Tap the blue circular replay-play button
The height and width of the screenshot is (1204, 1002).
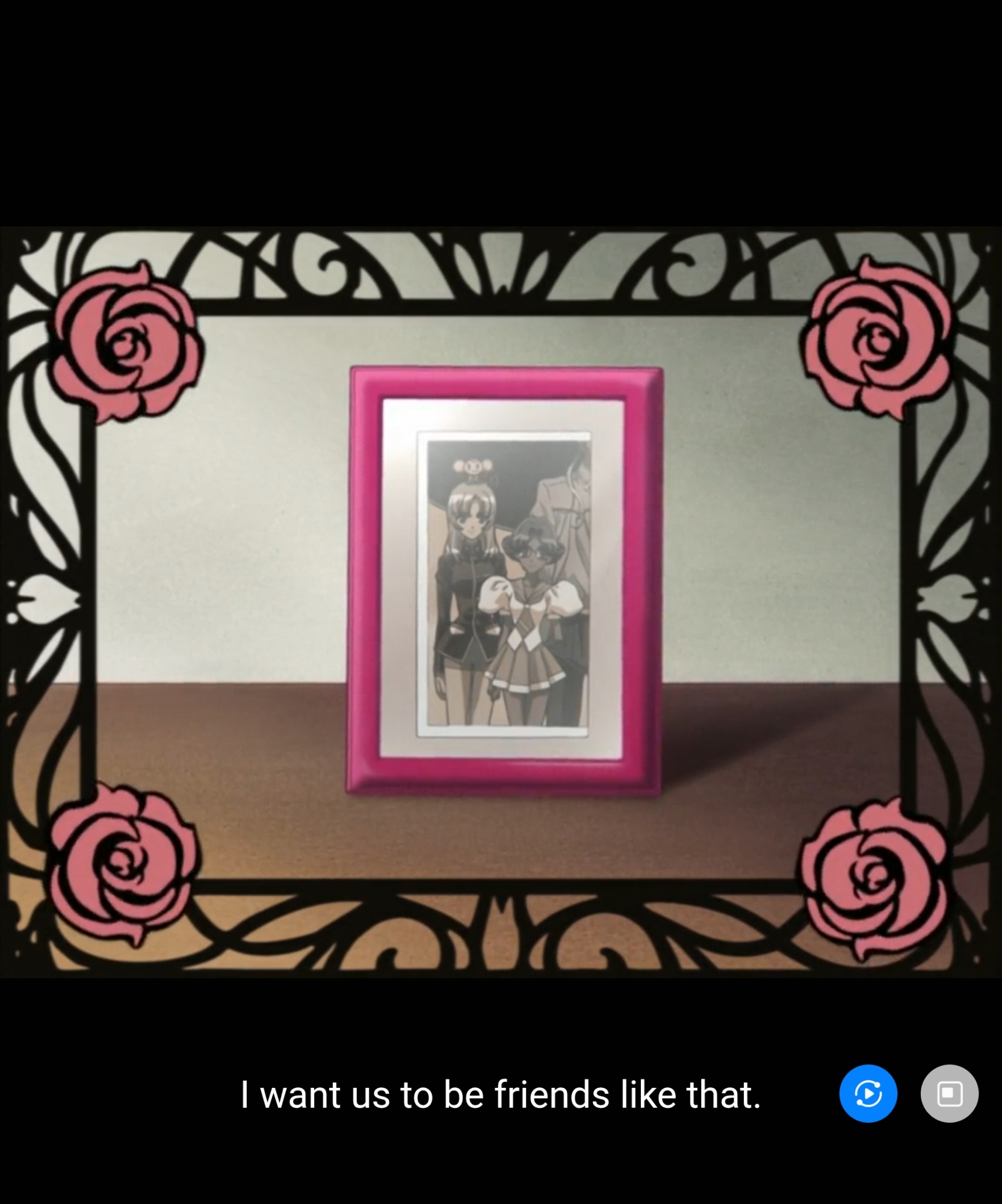868,1094
